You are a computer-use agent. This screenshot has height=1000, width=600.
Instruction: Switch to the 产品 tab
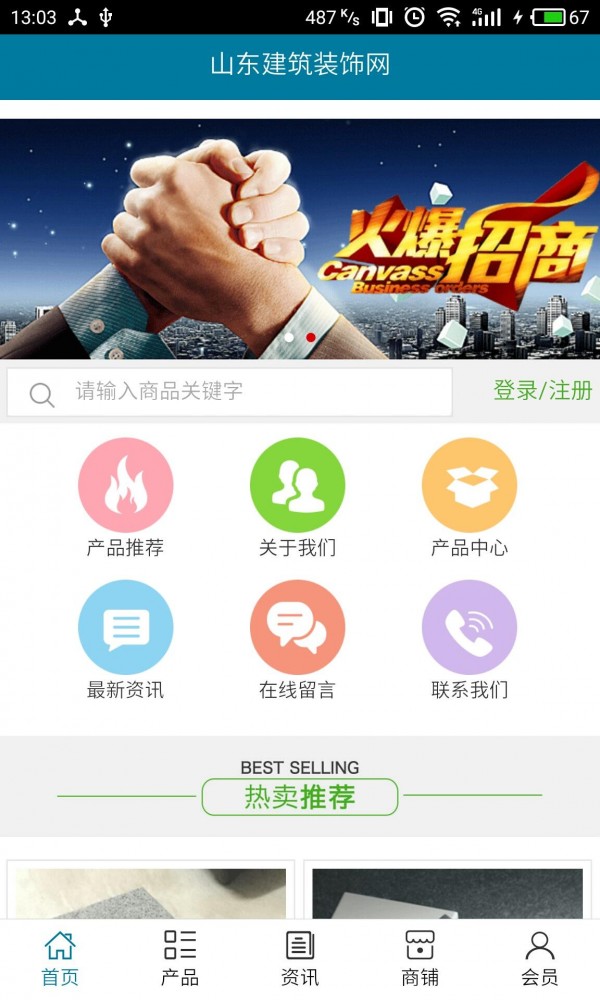tap(180, 958)
